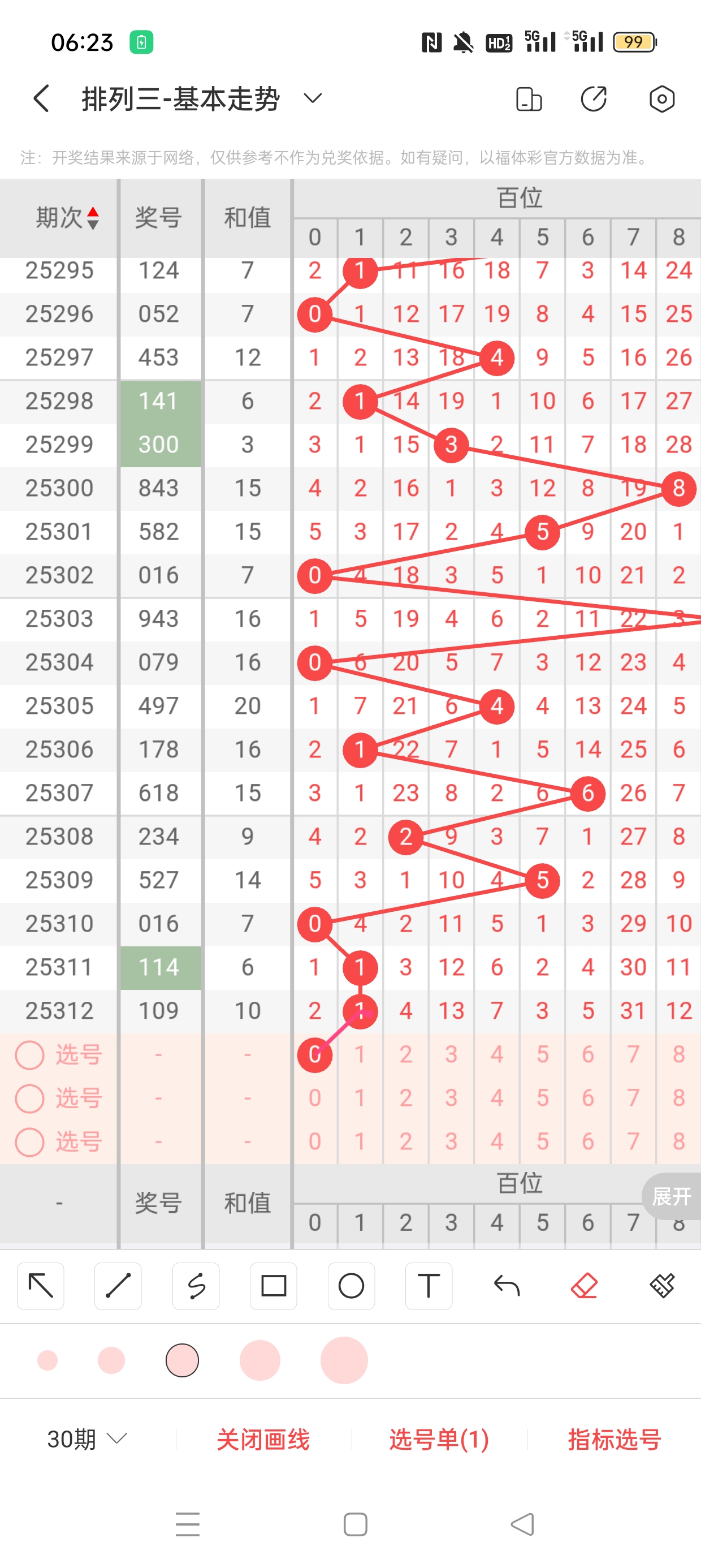The height and width of the screenshot is (1568, 701).
Task: Select the arrow drawing tool
Action: pos(41,1286)
